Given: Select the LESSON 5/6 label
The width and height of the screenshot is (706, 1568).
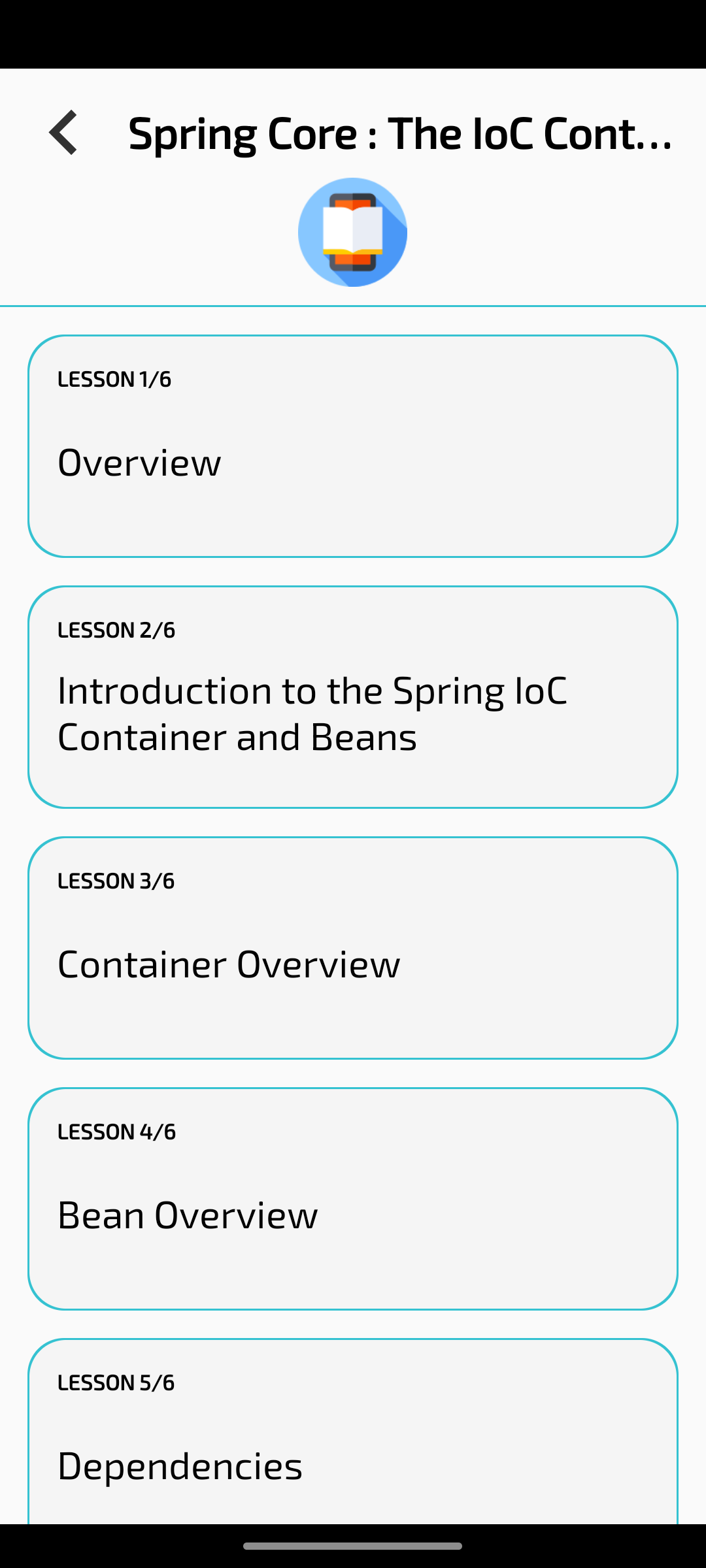Looking at the screenshot, I should 116,1382.
